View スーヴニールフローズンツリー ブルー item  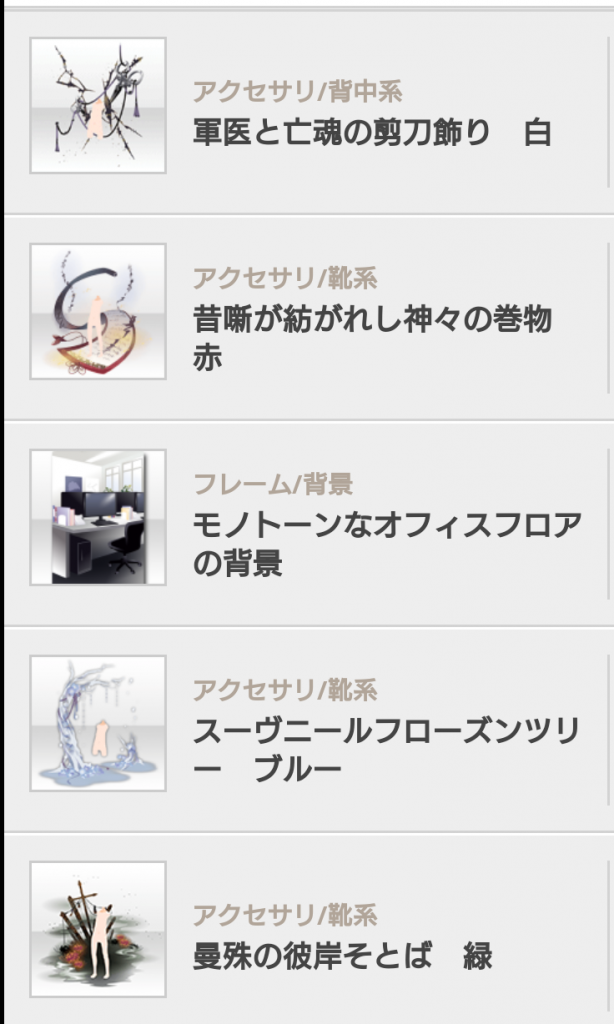(x=386, y=750)
